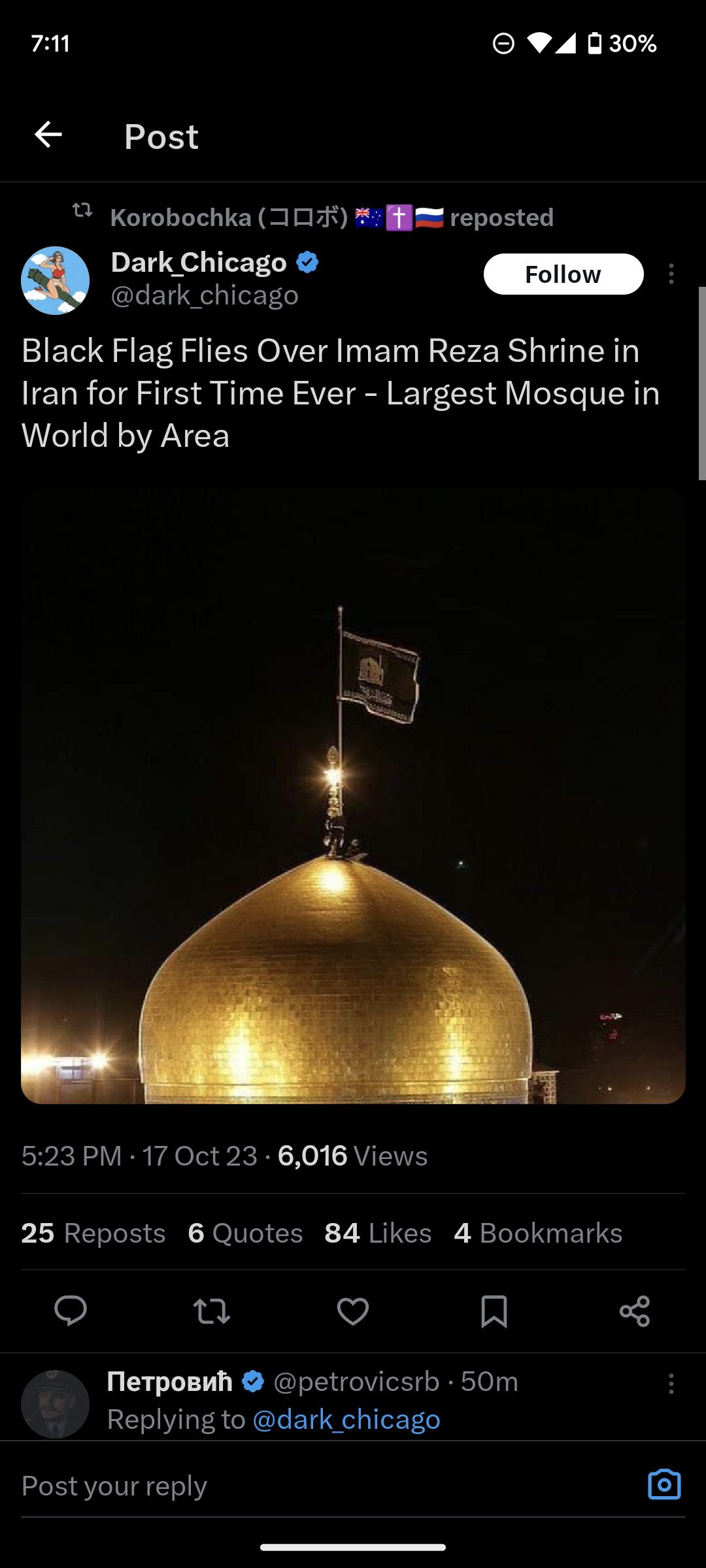Follow the Dark_Chicago account
706x1568 pixels.
coord(563,274)
